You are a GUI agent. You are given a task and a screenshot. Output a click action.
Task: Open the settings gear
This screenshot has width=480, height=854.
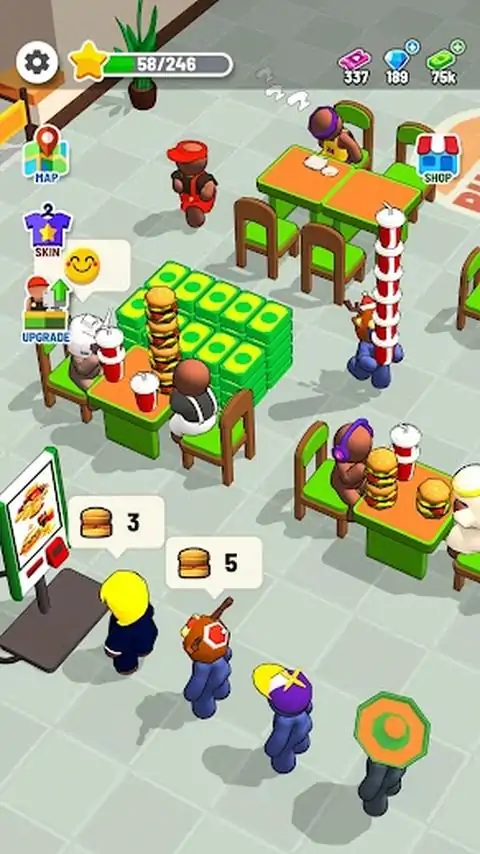coord(37,62)
